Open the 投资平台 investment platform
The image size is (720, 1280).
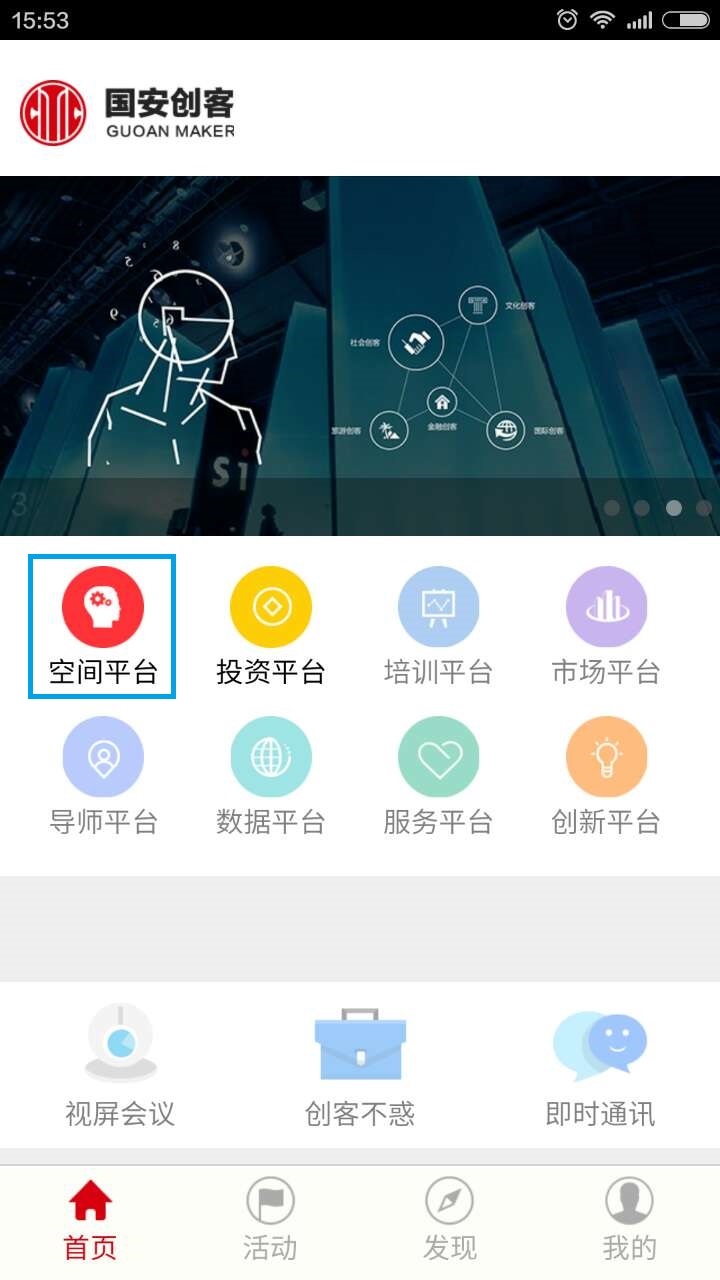(271, 627)
